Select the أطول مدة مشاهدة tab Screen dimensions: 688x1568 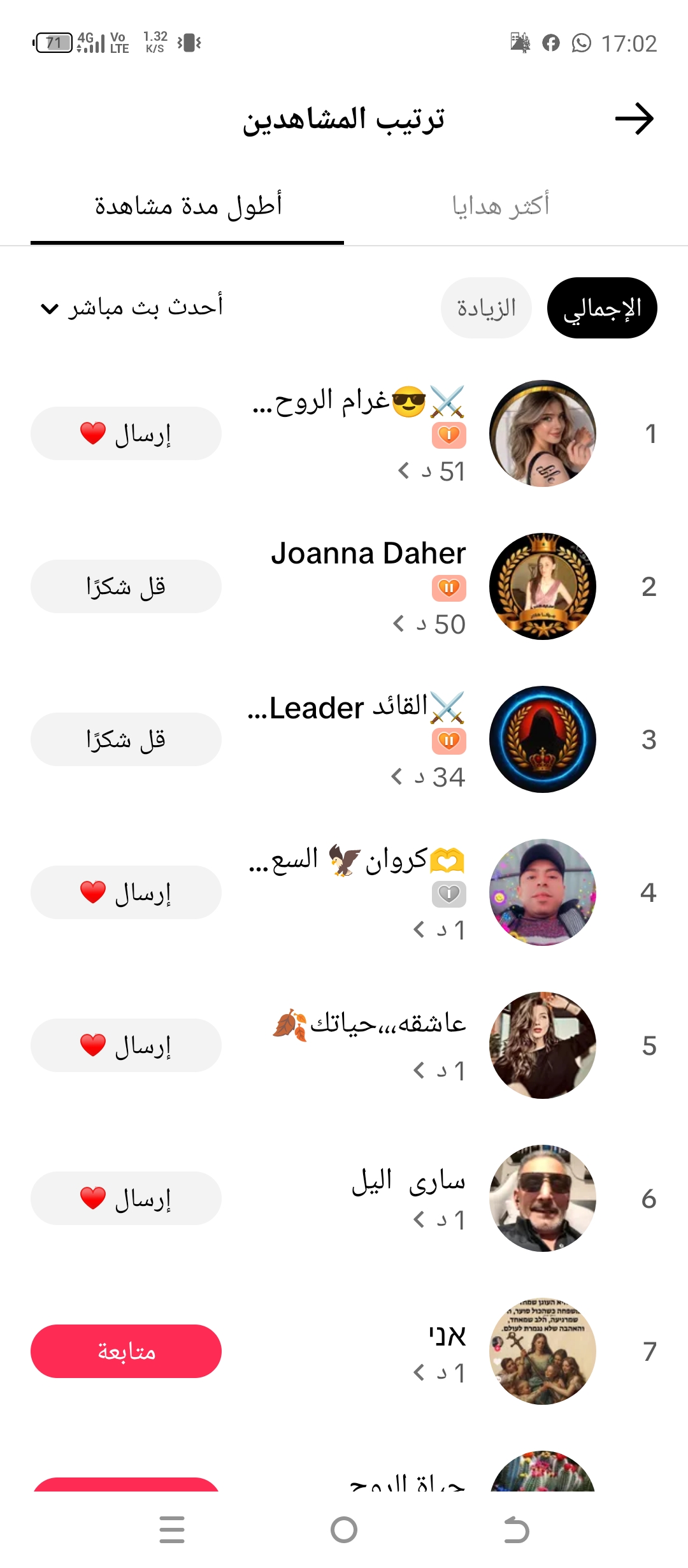pos(188,206)
